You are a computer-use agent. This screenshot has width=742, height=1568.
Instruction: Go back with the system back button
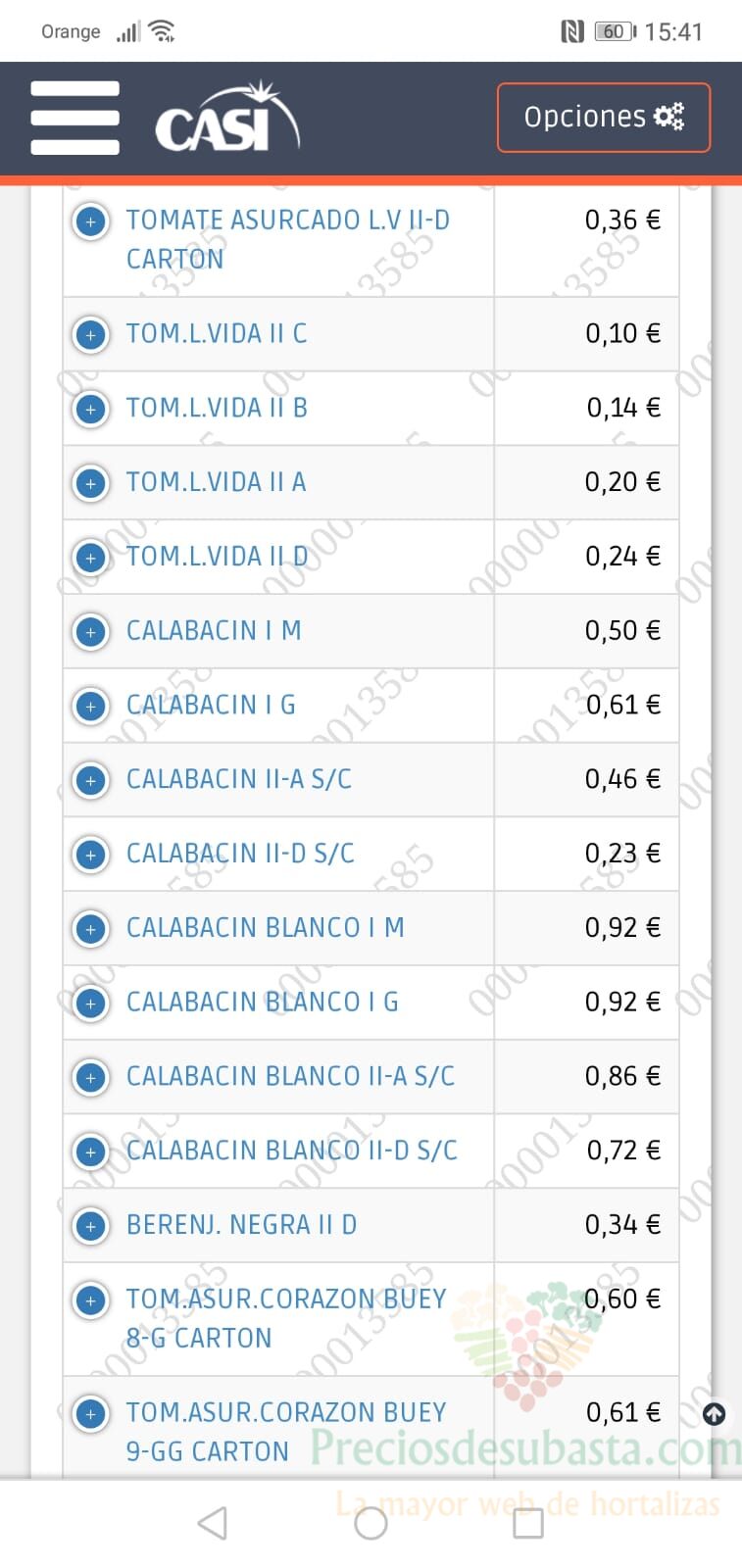click(x=213, y=1523)
